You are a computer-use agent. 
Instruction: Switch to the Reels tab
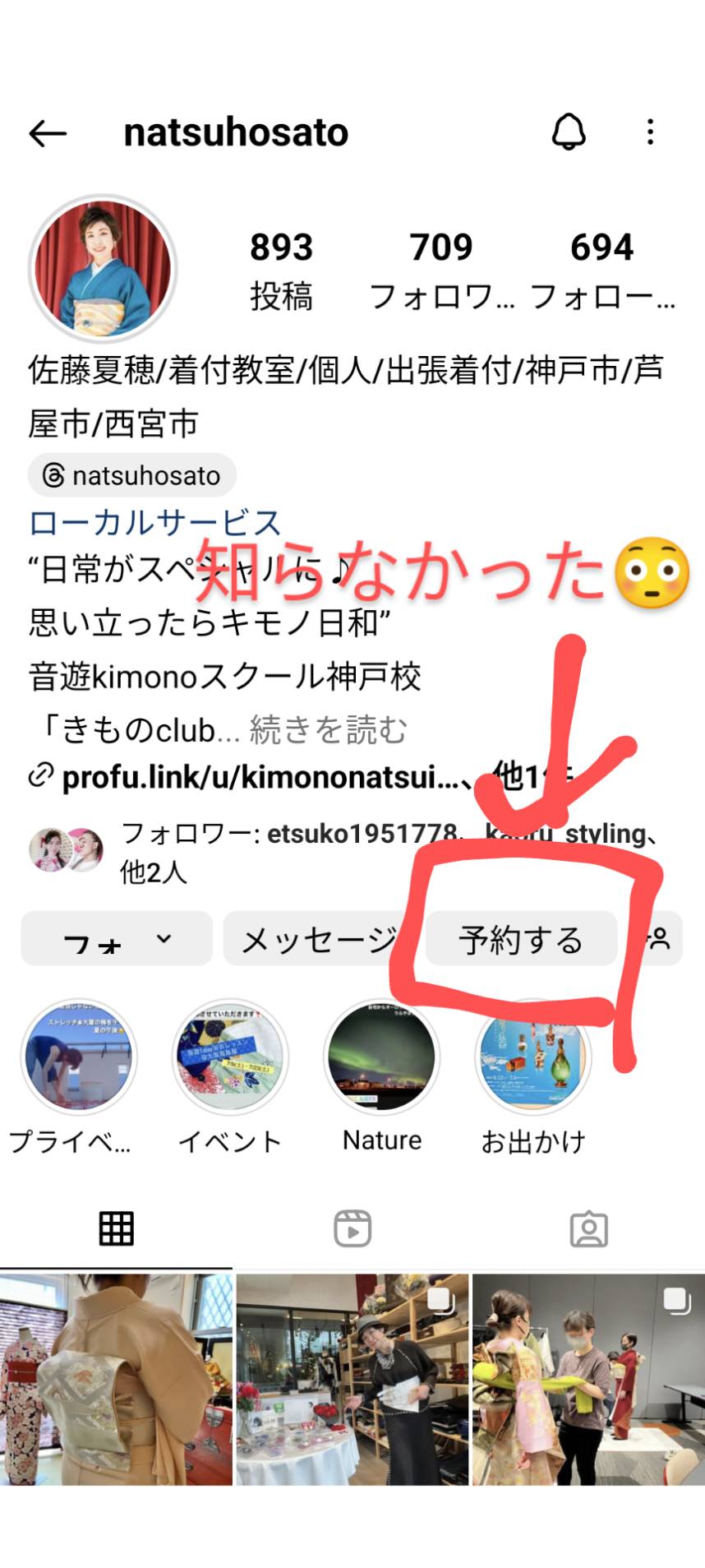[352, 1229]
